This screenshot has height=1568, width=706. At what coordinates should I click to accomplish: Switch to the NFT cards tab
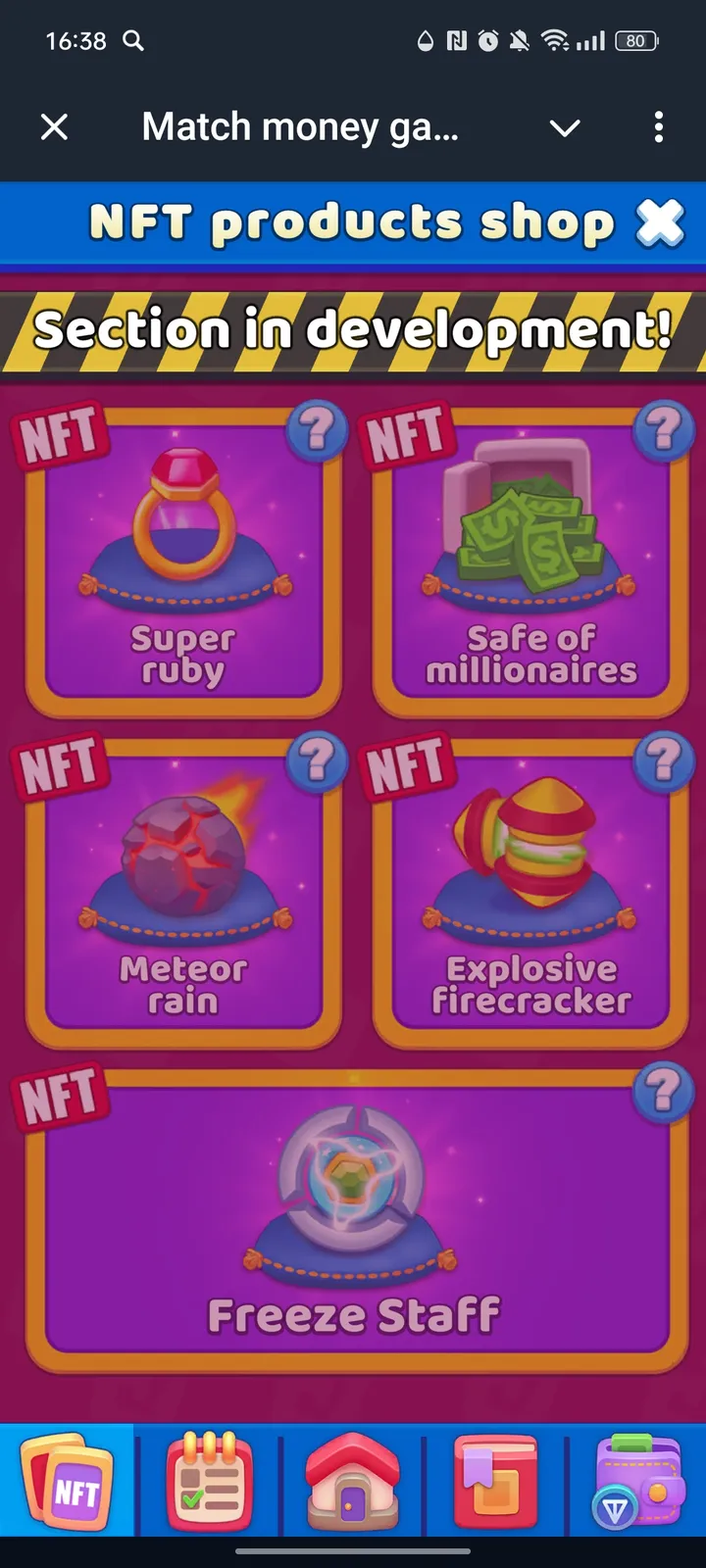[x=67, y=1480]
